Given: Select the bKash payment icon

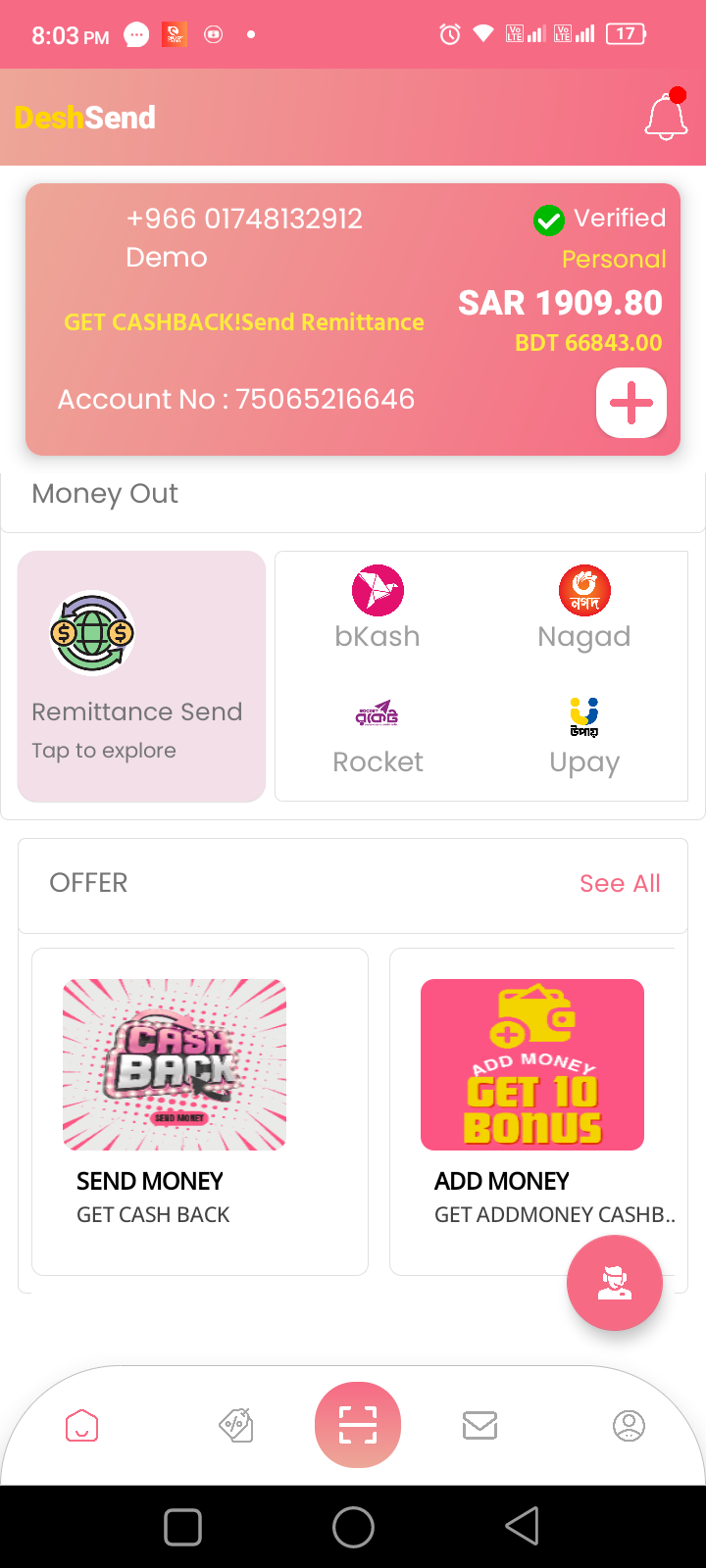Looking at the screenshot, I should tap(378, 590).
